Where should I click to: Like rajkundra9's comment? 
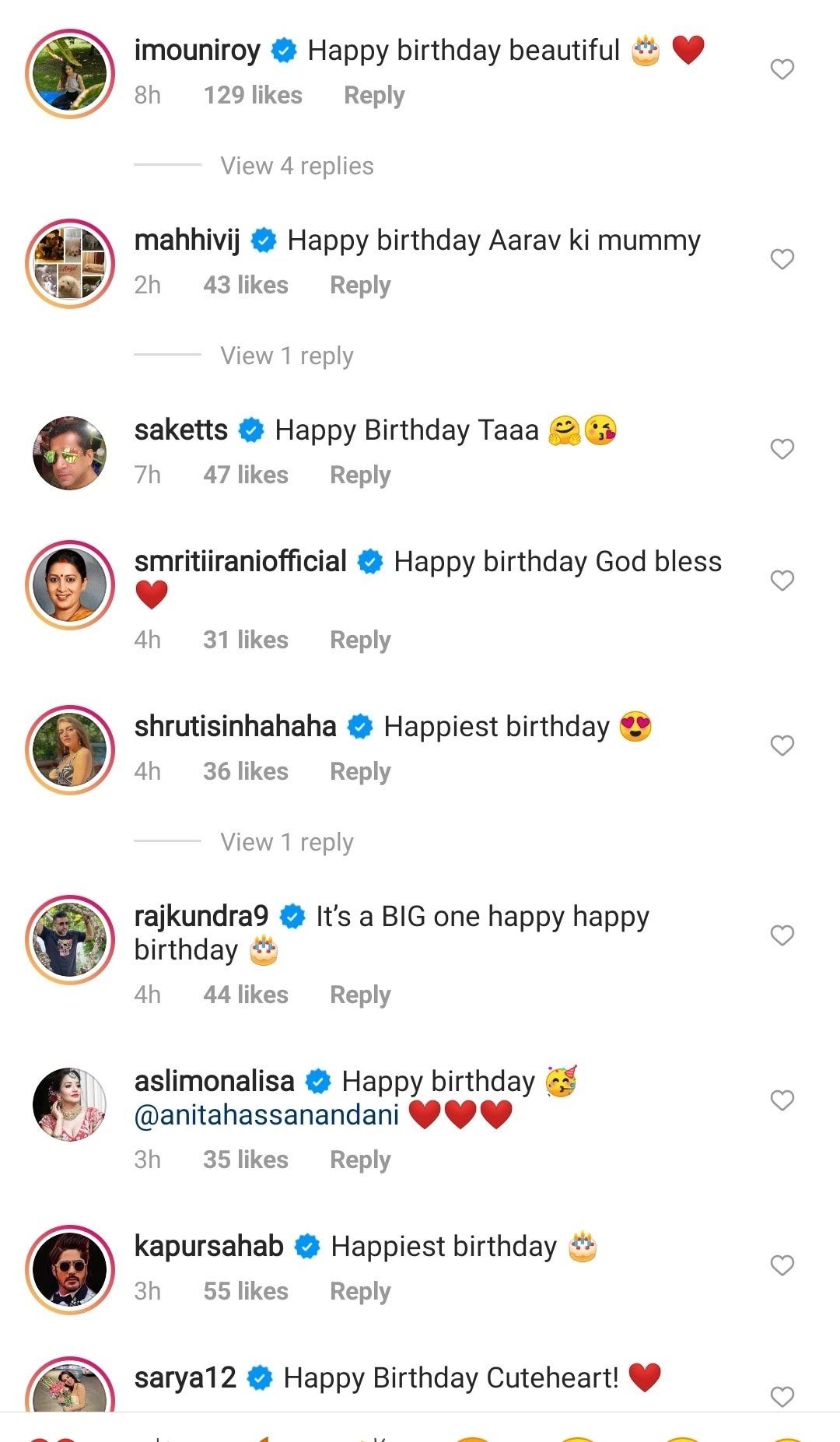point(782,935)
